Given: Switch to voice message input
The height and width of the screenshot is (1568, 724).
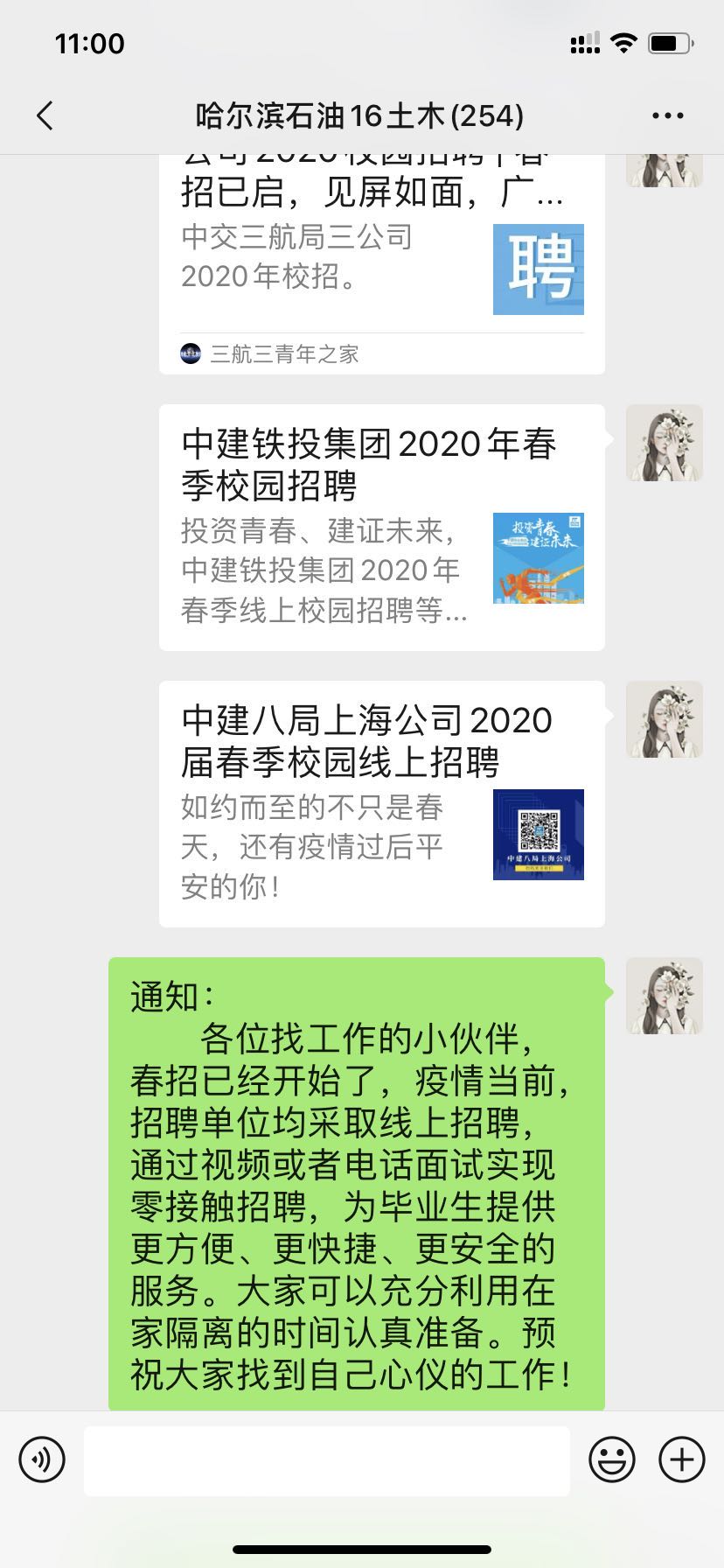Looking at the screenshot, I should click(42, 1459).
